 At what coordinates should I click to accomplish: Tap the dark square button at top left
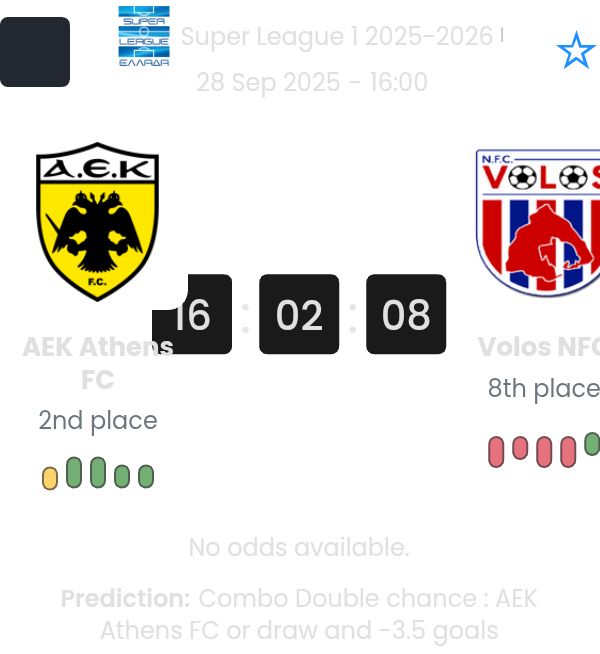(x=35, y=52)
